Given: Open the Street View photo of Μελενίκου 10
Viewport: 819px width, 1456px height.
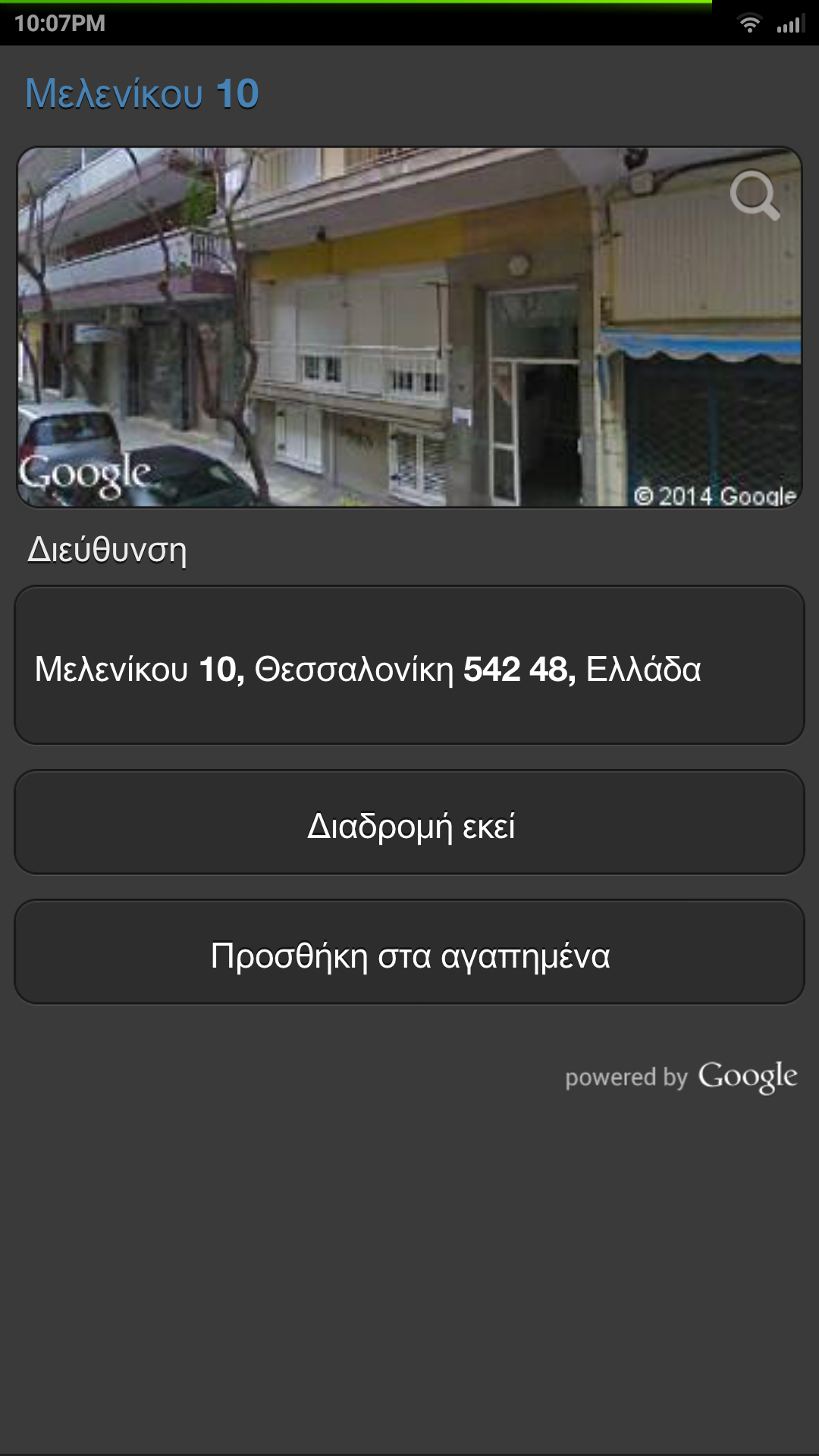Looking at the screenshot, I should coord(409,326).
